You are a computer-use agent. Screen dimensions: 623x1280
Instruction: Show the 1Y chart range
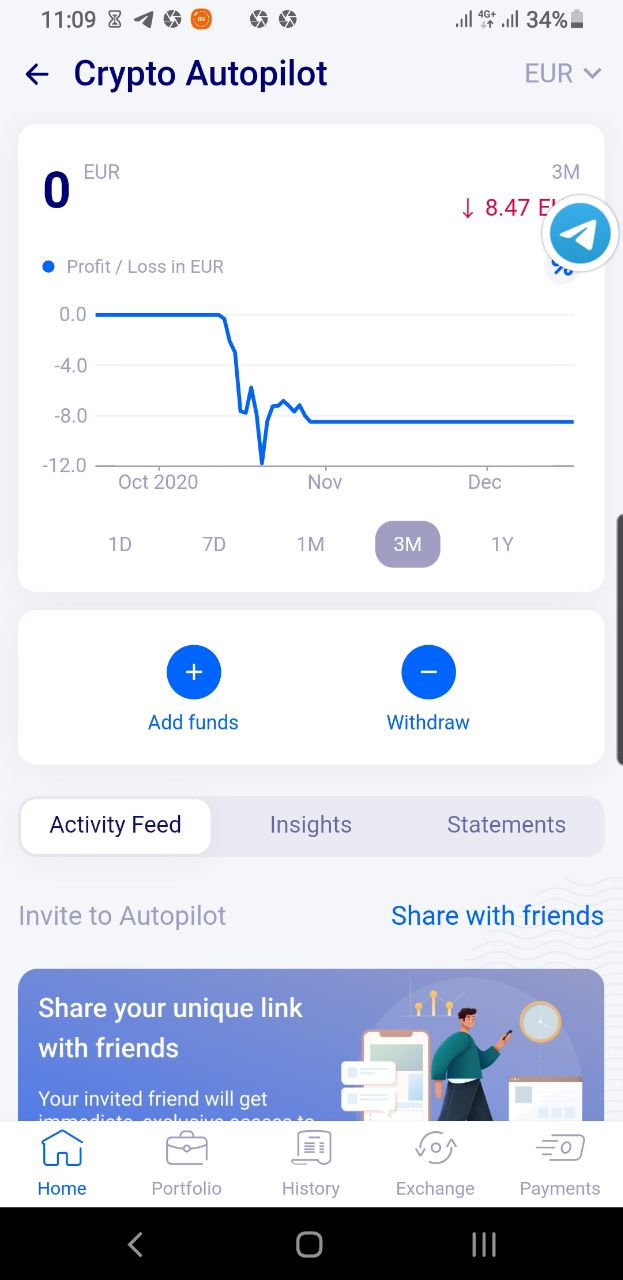click(502, 544)
